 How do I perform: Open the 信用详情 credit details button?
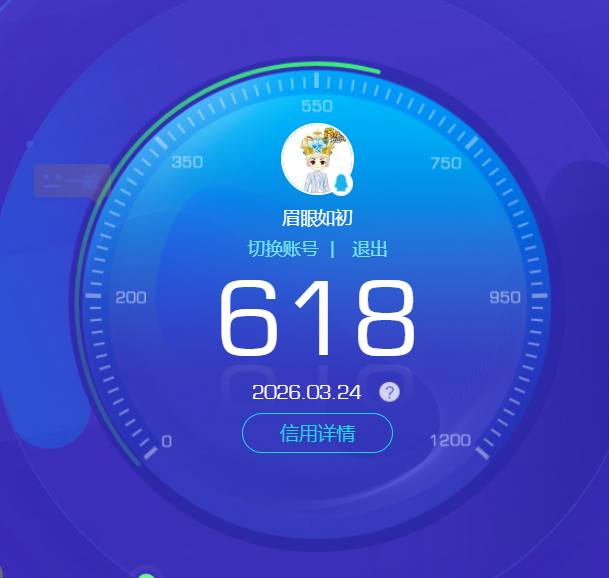point(317,433)
